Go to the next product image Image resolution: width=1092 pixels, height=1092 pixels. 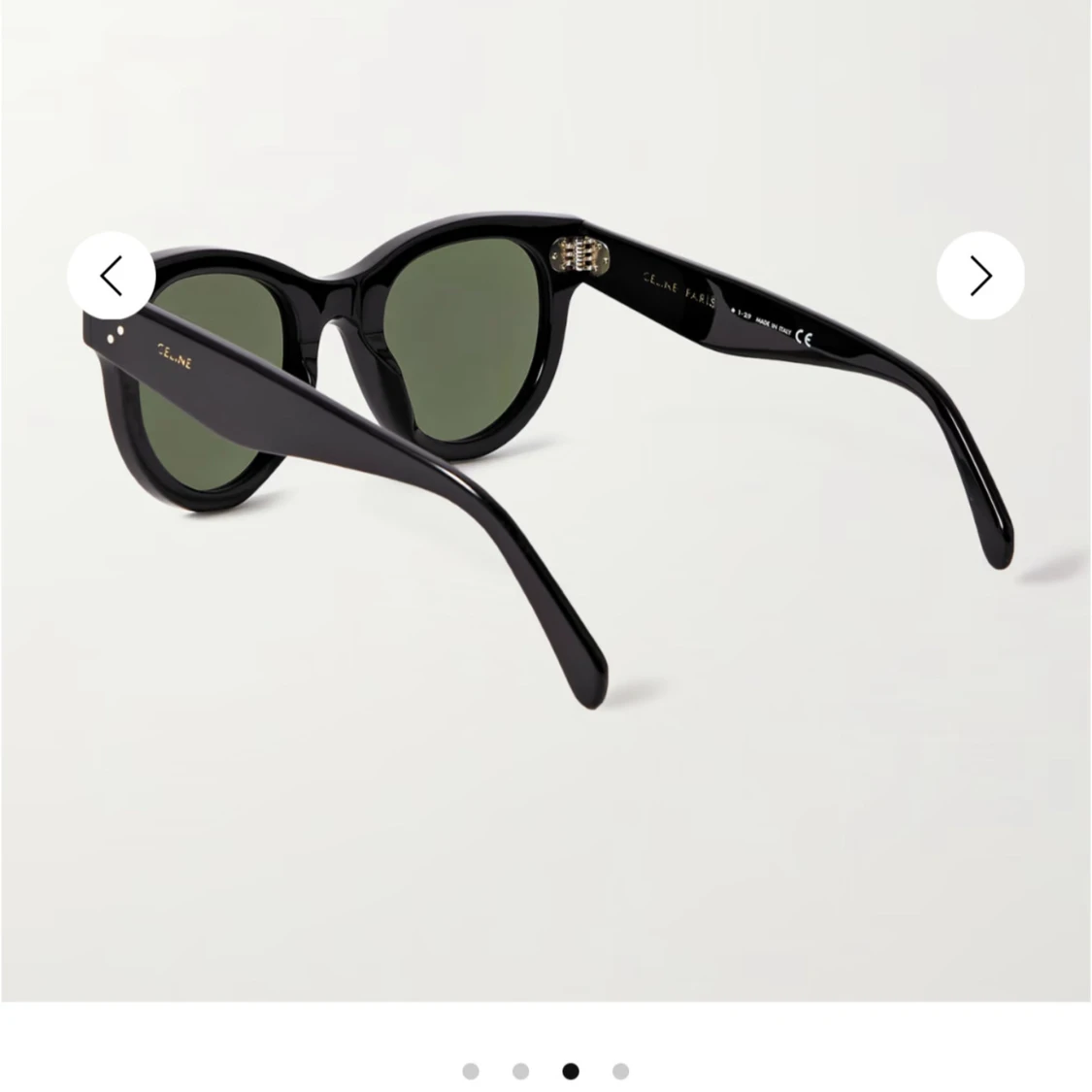[x=980, y=276]
